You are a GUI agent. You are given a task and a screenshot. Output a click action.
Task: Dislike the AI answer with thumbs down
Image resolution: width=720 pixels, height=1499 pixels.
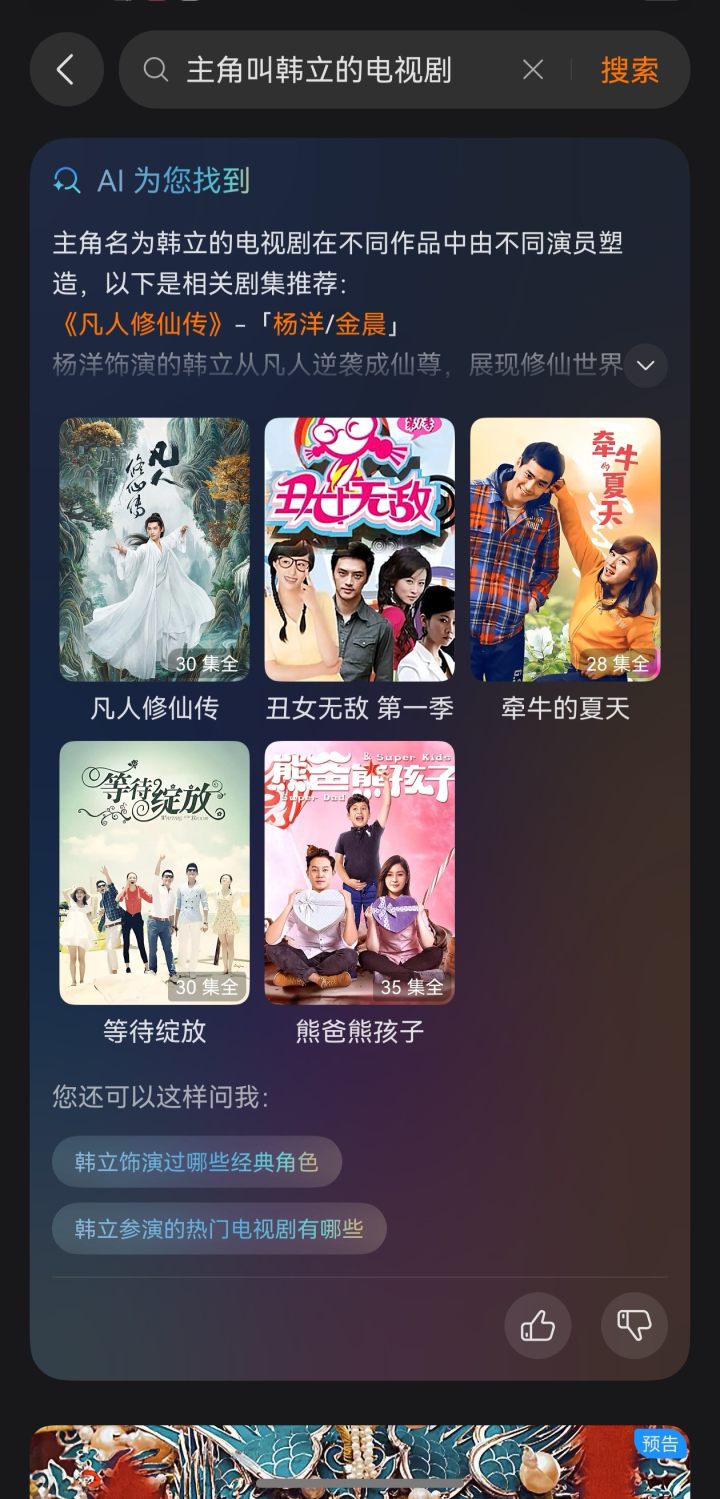point(634,1326)
